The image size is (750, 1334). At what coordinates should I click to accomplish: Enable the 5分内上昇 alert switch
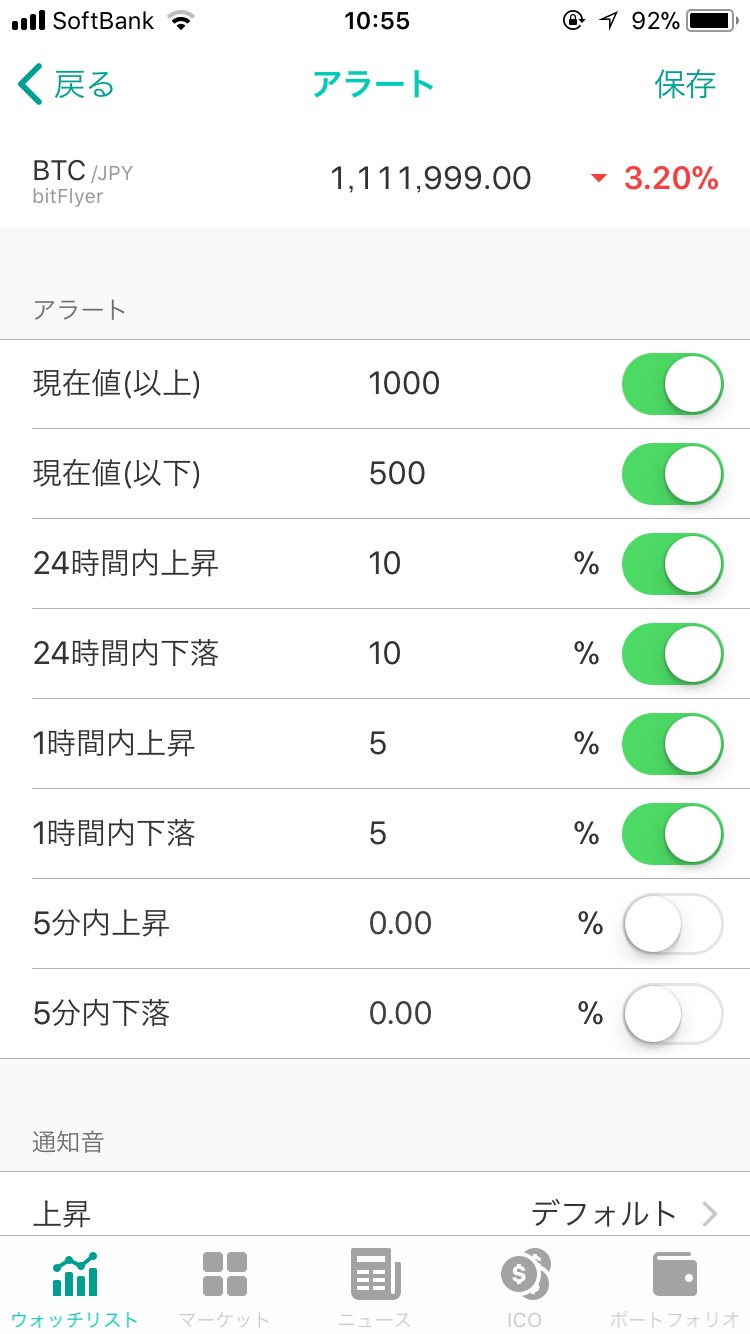(x=672, y=924)
